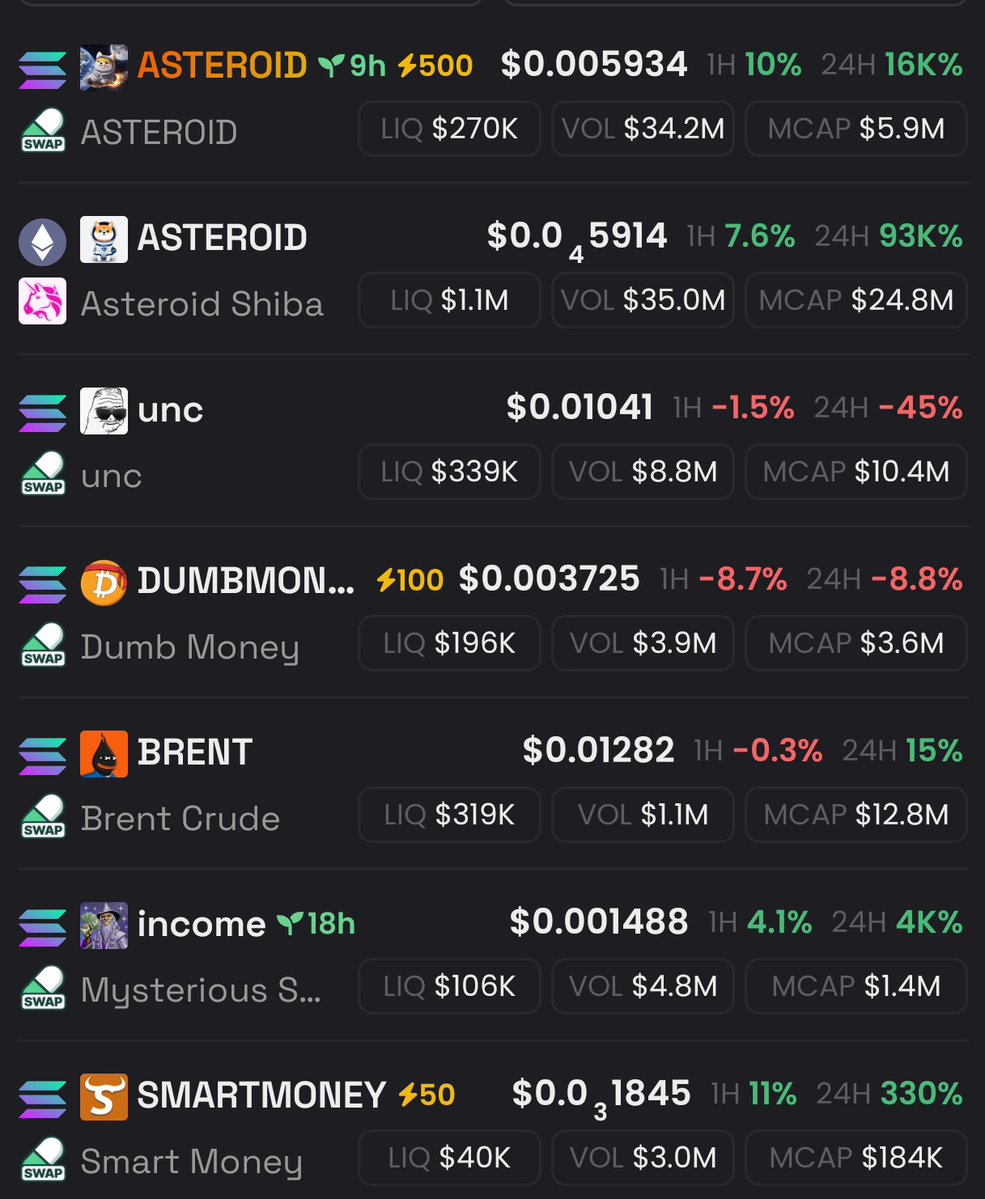Open the Dumb Money token row

click(245, 581)
